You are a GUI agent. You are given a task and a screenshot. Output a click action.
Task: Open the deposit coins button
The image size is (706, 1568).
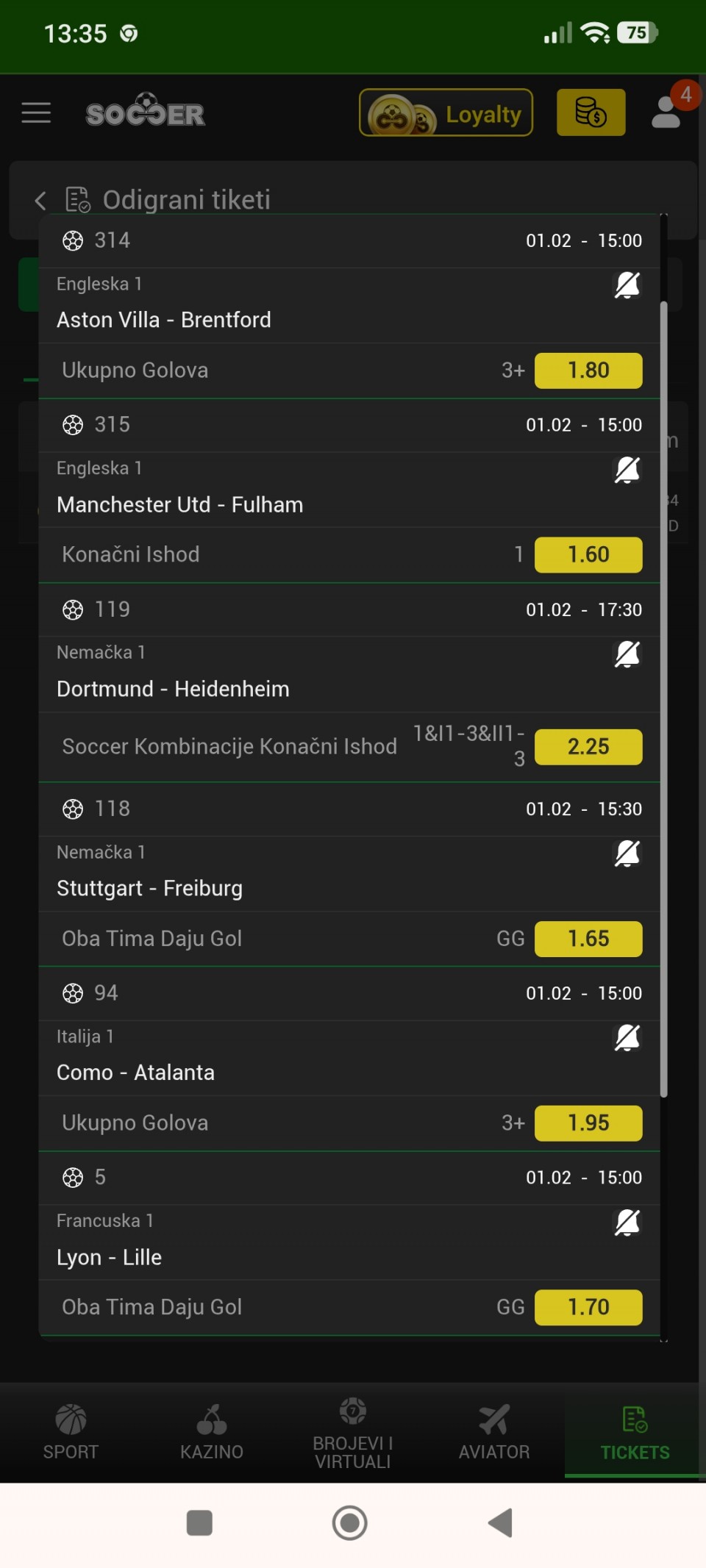tap(591, 112)
